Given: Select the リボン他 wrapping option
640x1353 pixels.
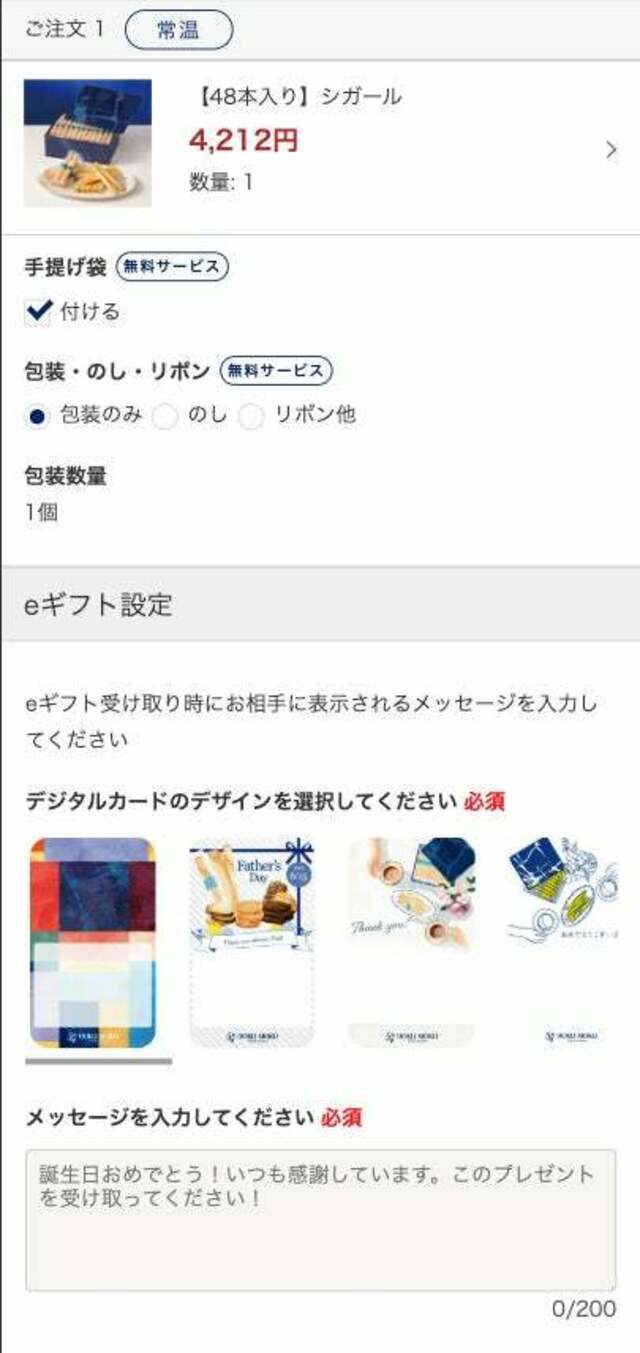Looking at the screenshot, I should (x=251, y=417).
